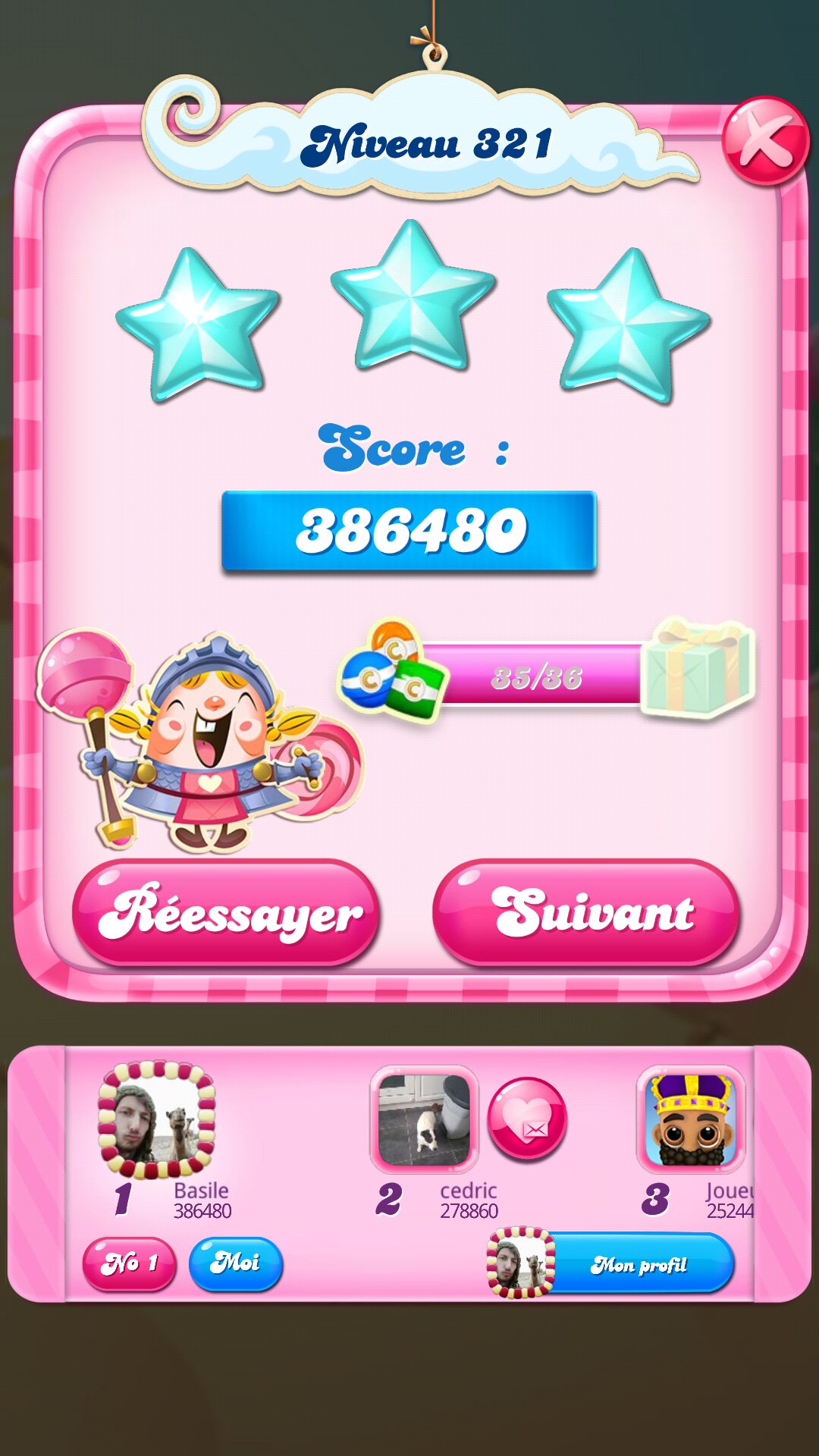Close the Niveau 321 results dialog
This screenshot has height=1456, width=819.
pos(764,141)
